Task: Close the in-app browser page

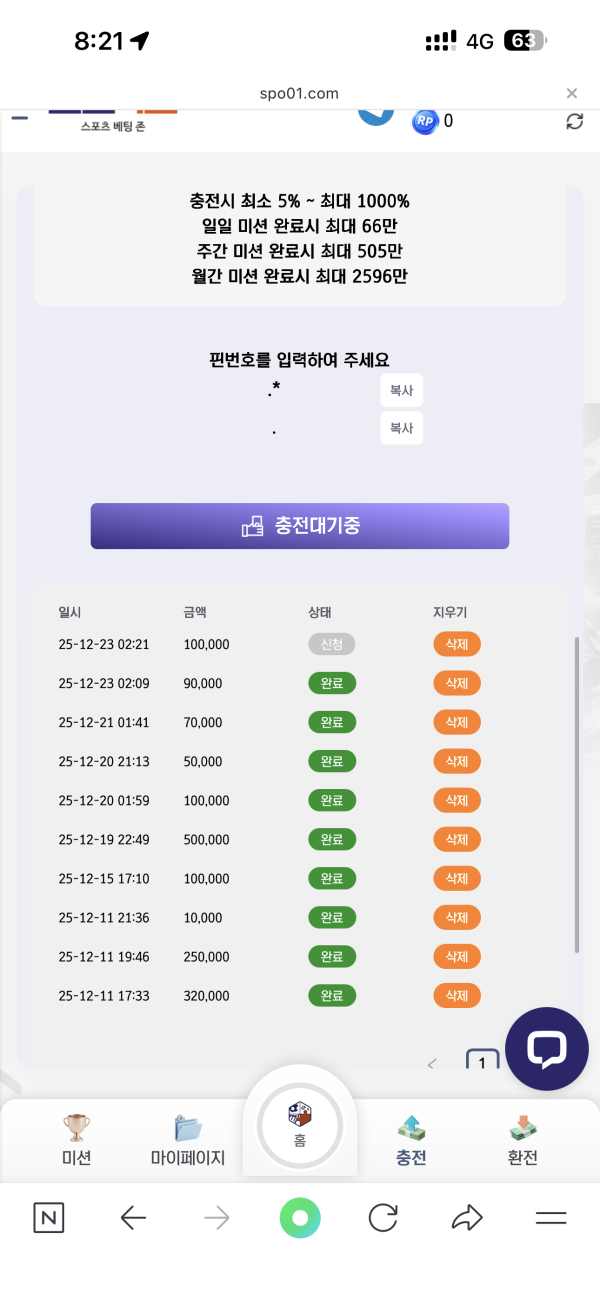Action: coord(572,93)
